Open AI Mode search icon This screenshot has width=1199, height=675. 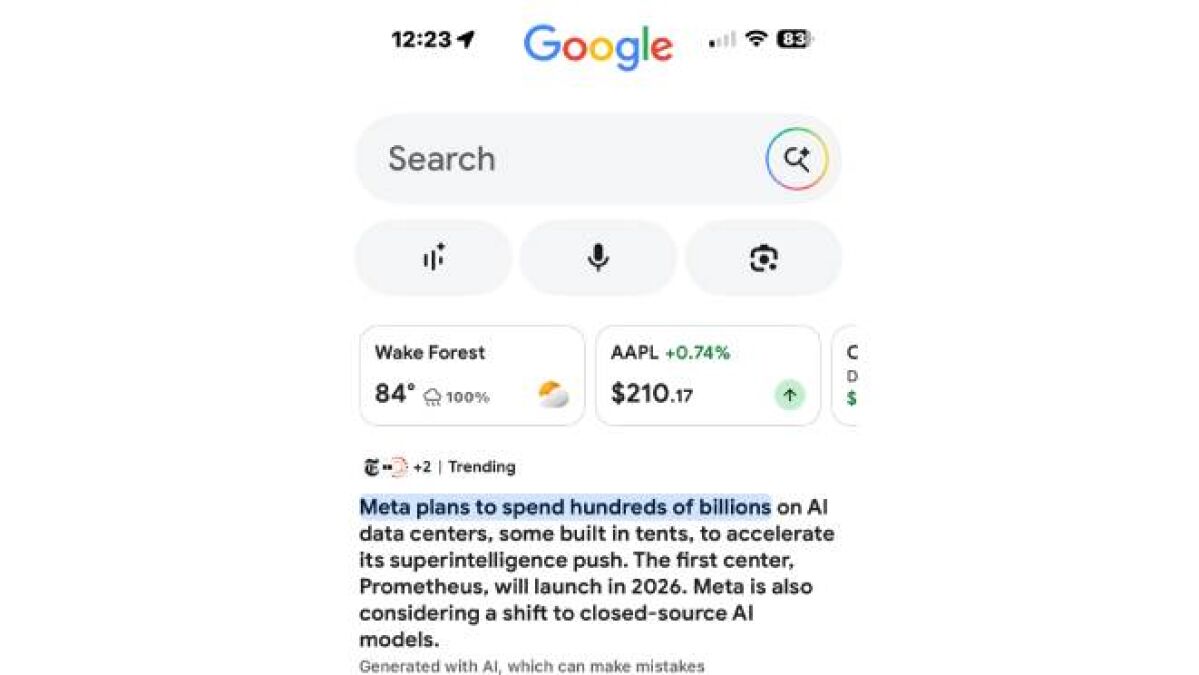coord(796,159)
